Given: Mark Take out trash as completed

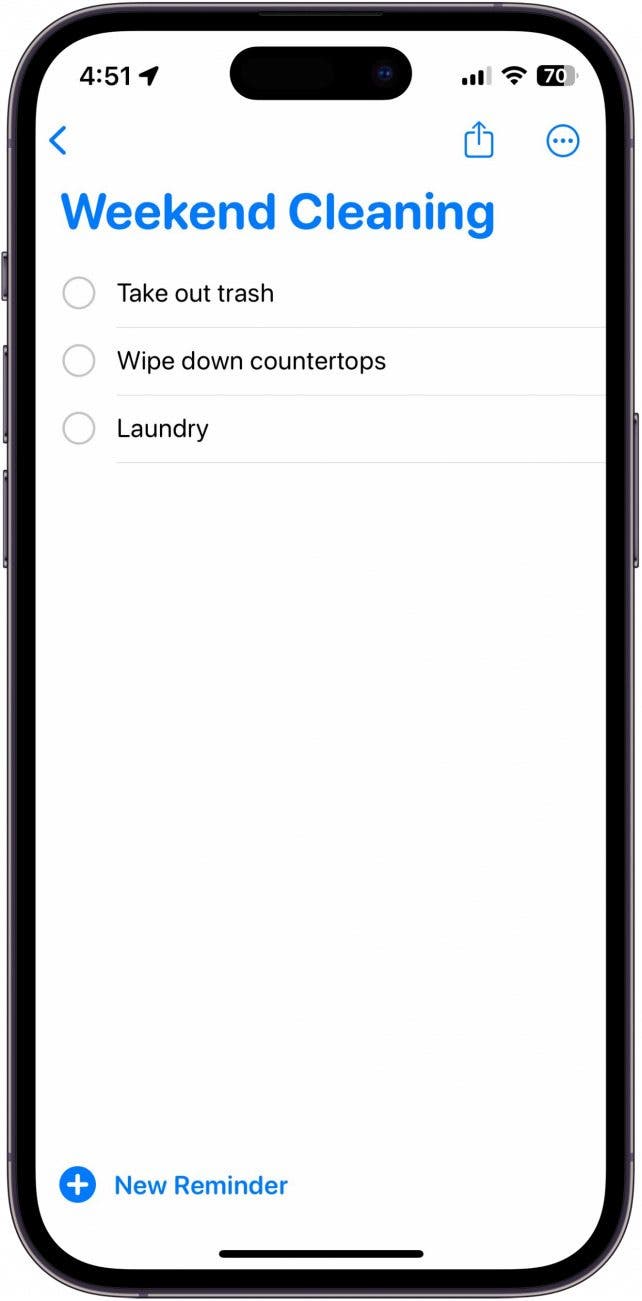Looking at the screenshot, I should 79,293.
